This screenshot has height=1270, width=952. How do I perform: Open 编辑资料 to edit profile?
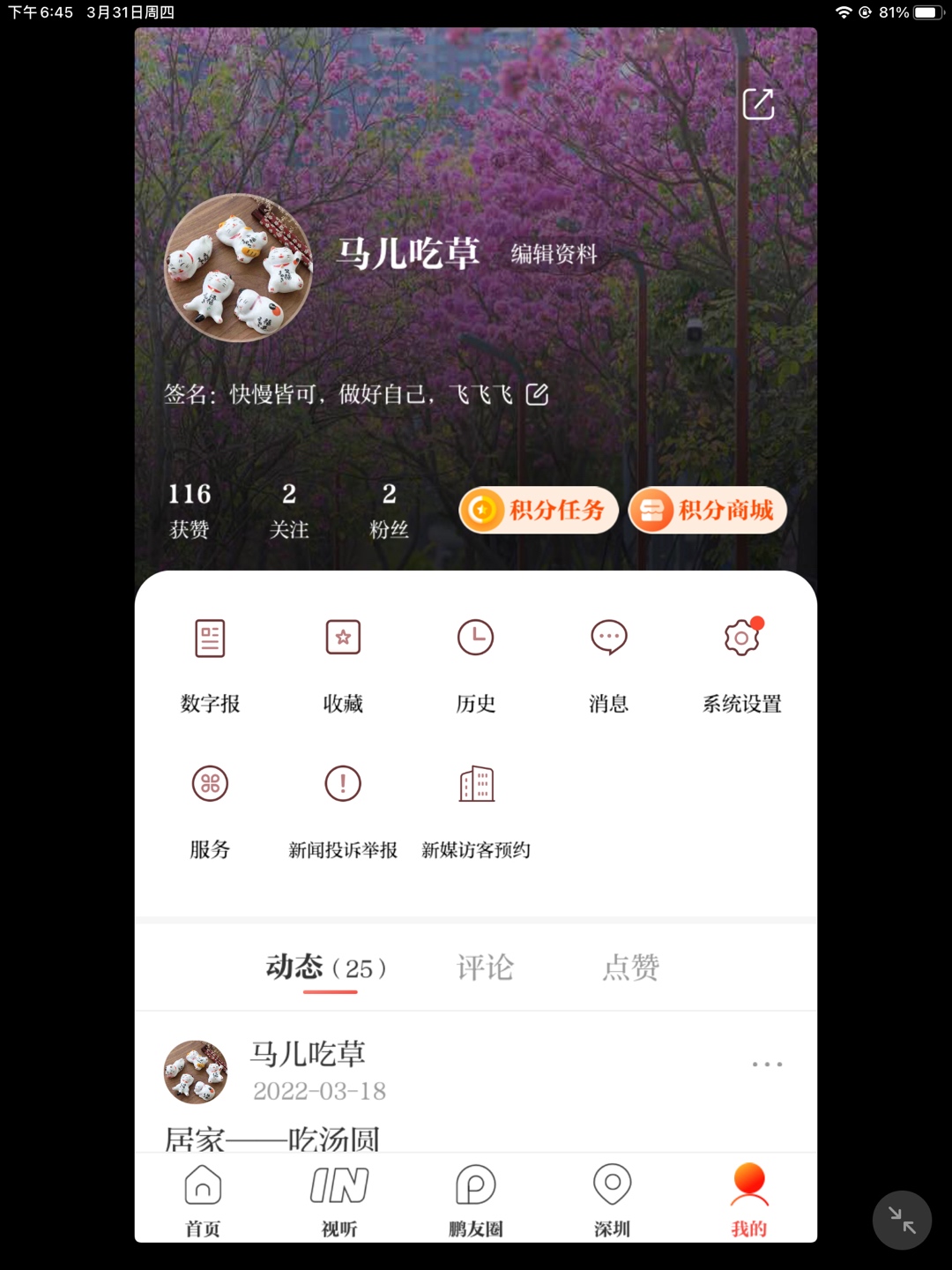point(554,254)
